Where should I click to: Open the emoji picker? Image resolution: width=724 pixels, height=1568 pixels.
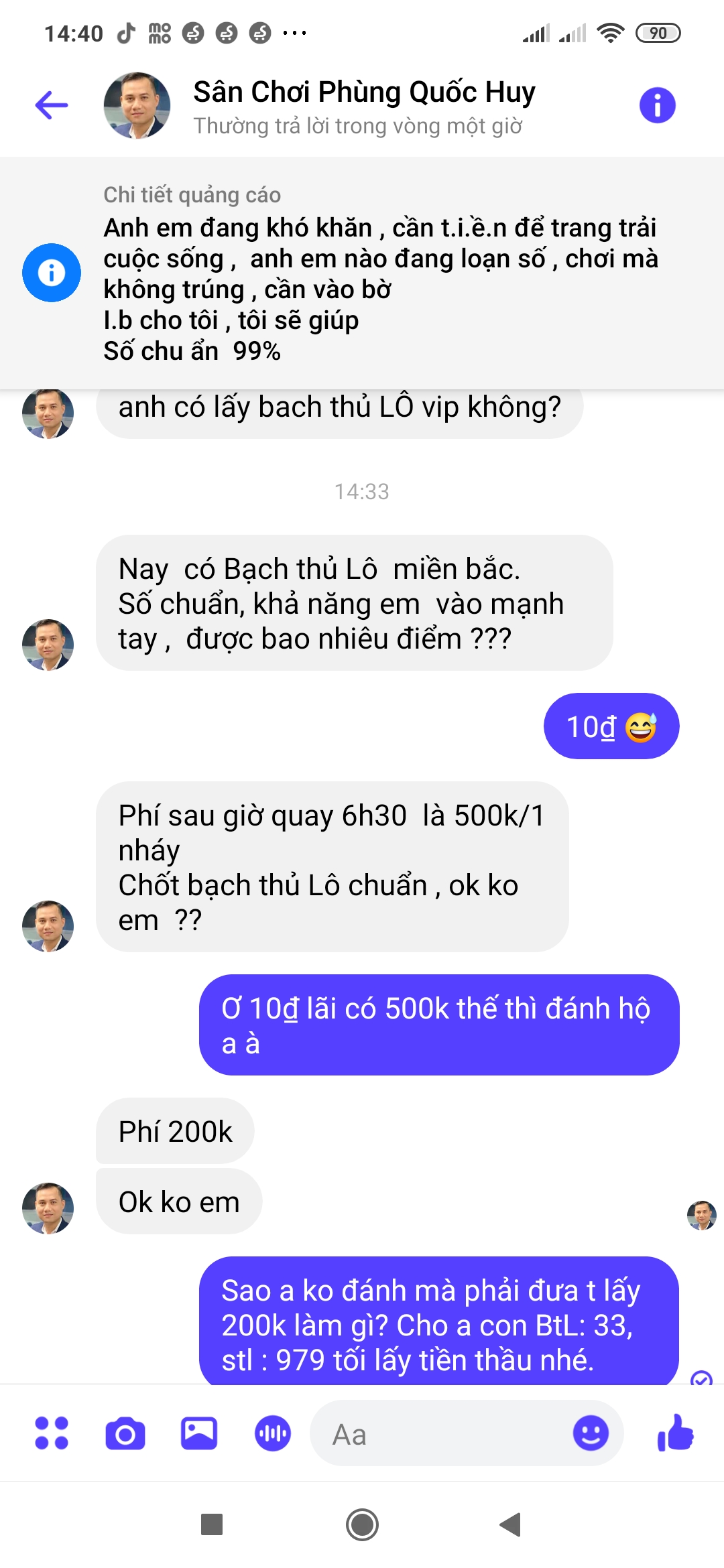(591, 1433)
